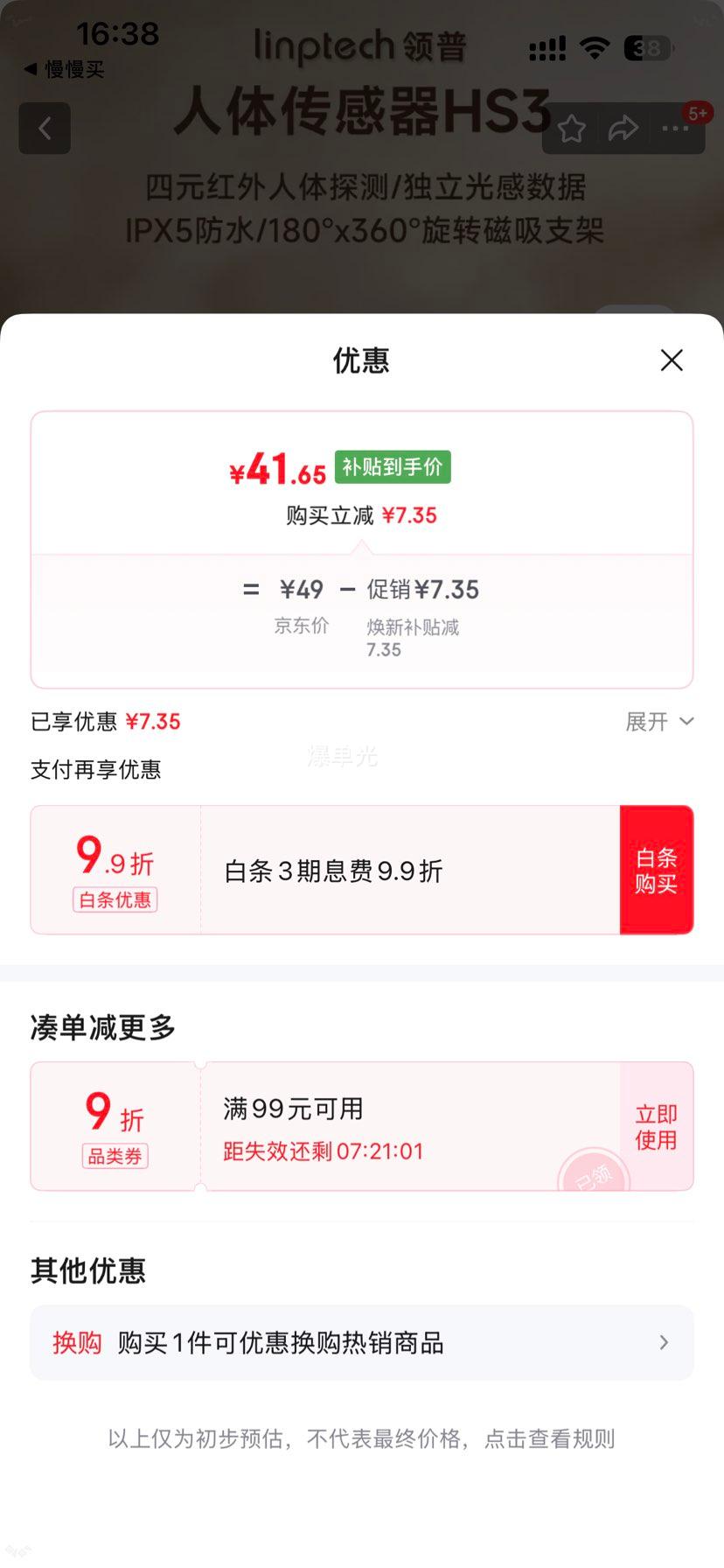Image resolution: width=724 pixels, height=1568 pixels.
Task: Open the share menu via the share icon
Action: (623, 129)
